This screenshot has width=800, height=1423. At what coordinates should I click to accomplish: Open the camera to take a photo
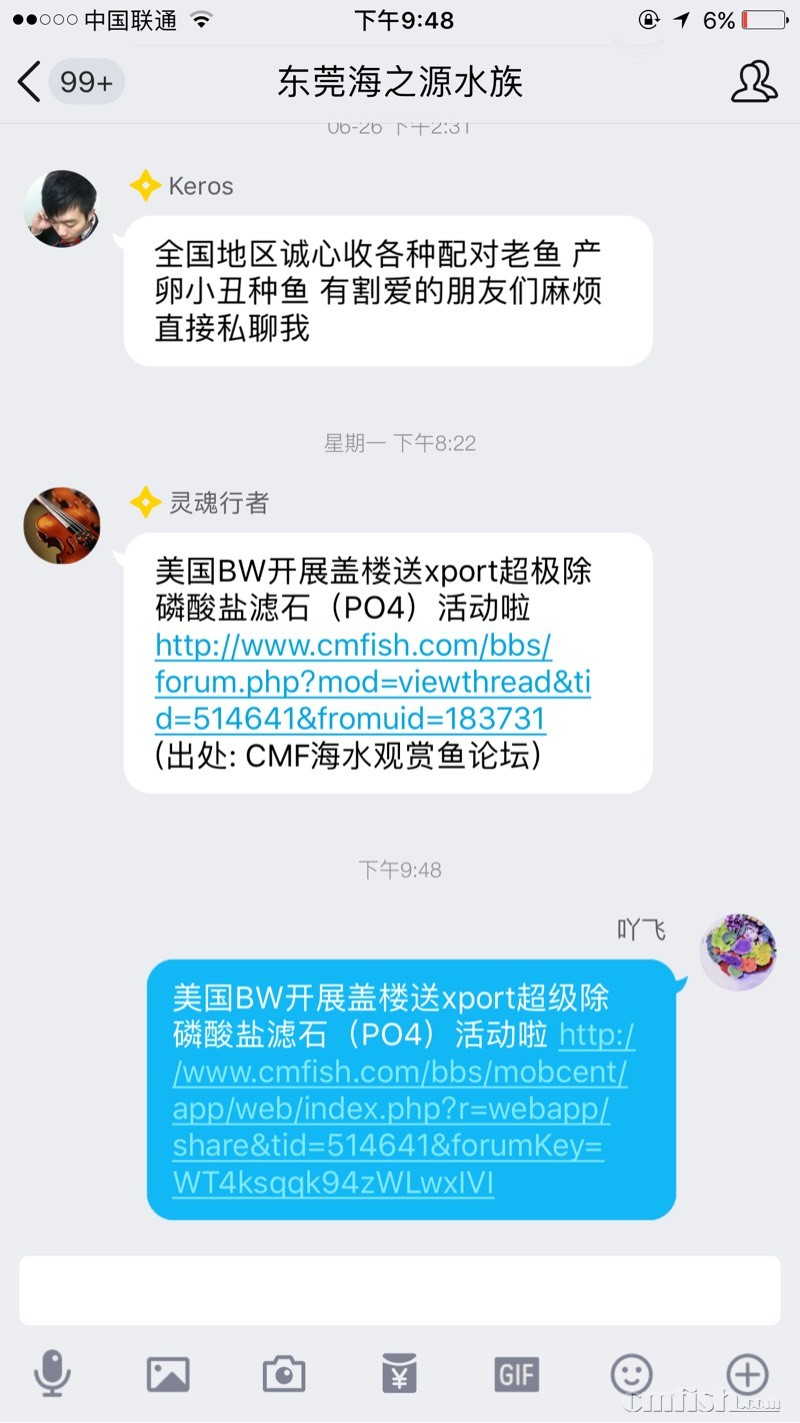point(283,1374)
